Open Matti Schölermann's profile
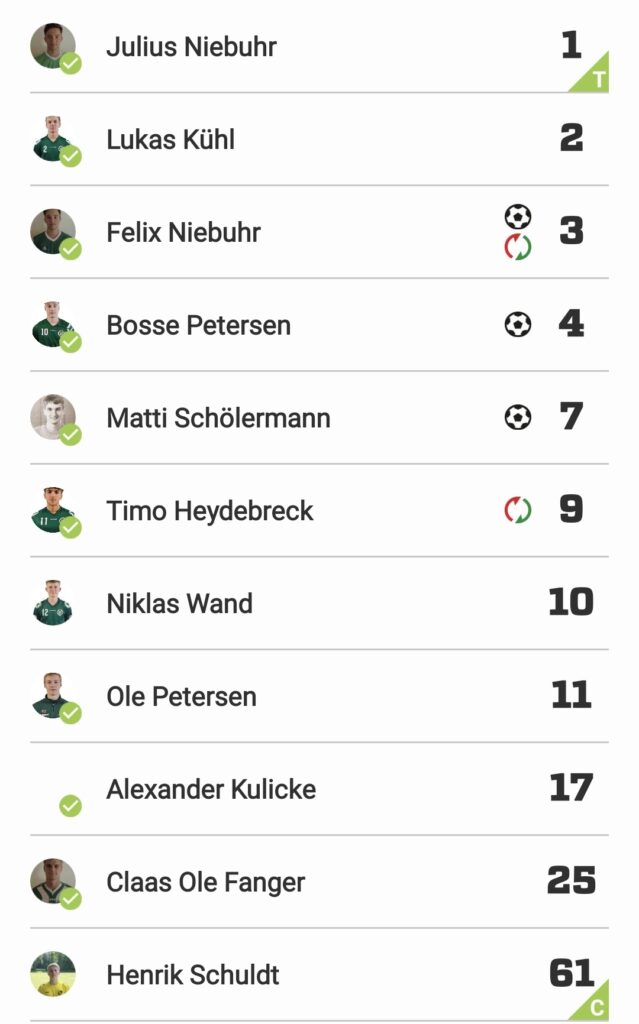639x1024 pixels. (218, 418)
